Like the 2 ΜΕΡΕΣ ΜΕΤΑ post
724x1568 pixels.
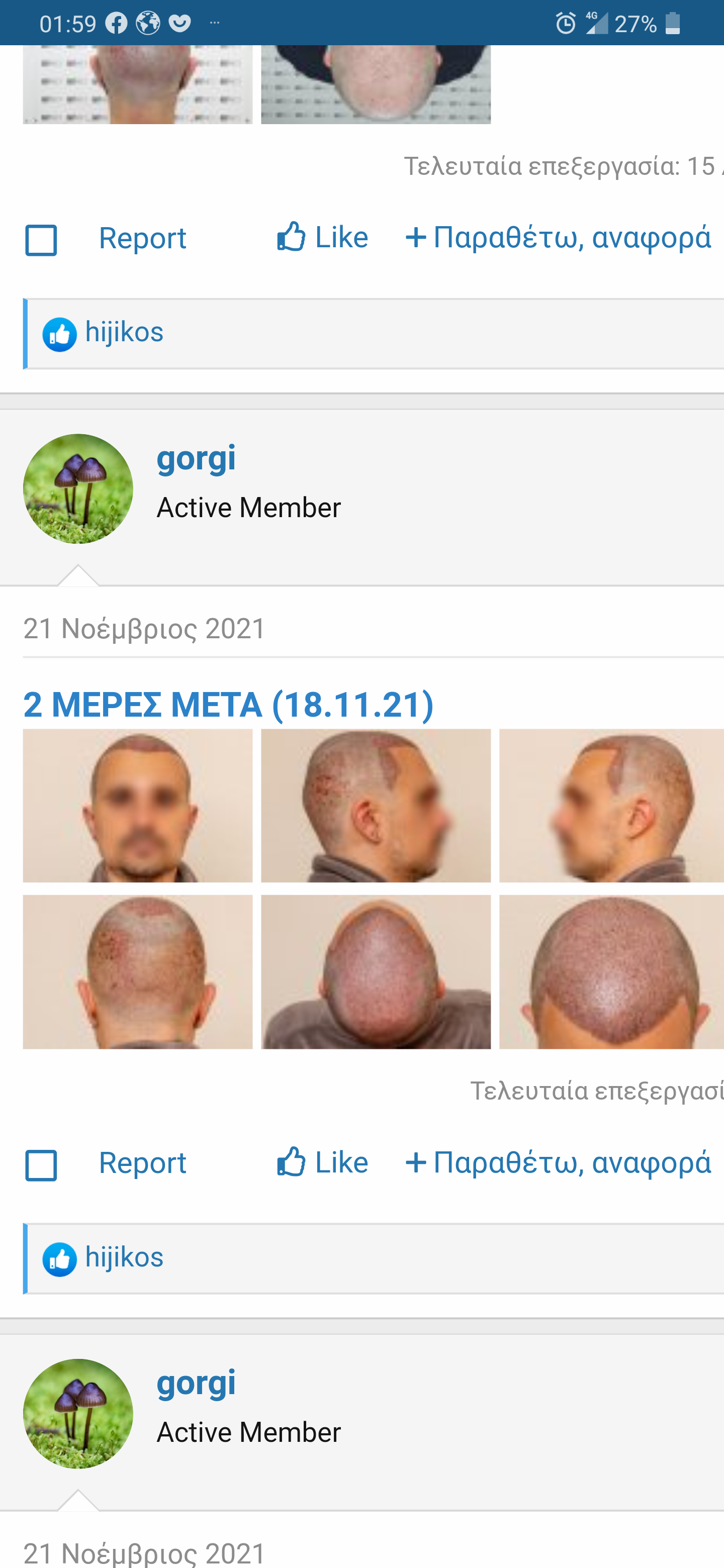pyautogui.click(x=322, y=1162)
